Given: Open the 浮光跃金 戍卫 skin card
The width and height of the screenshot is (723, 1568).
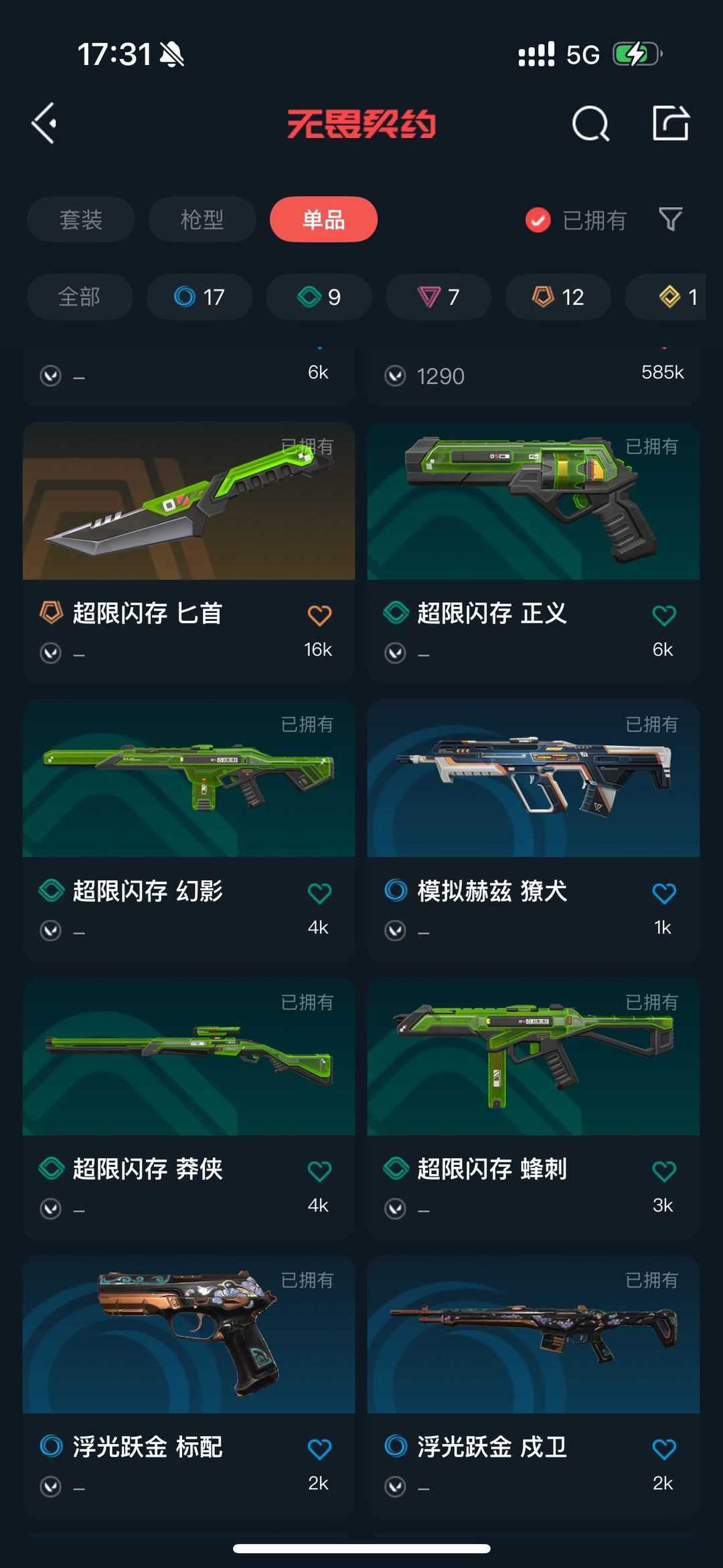Looking at the screenshot, I should pyautogui.click(x=534, y=1386).
